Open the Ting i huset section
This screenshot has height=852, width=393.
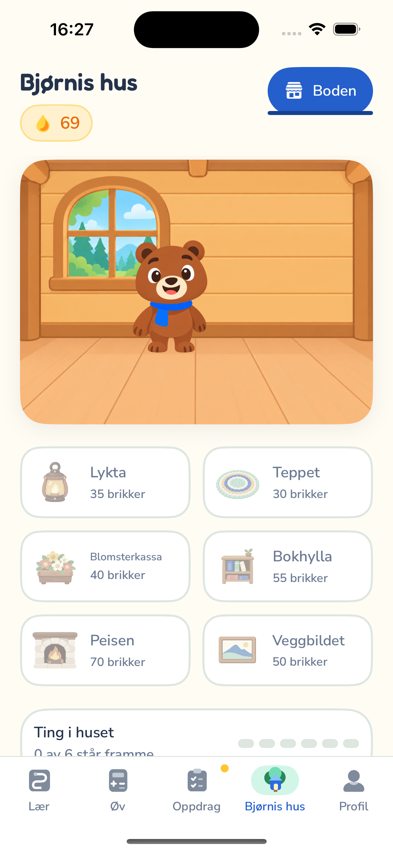coord(196,734)
